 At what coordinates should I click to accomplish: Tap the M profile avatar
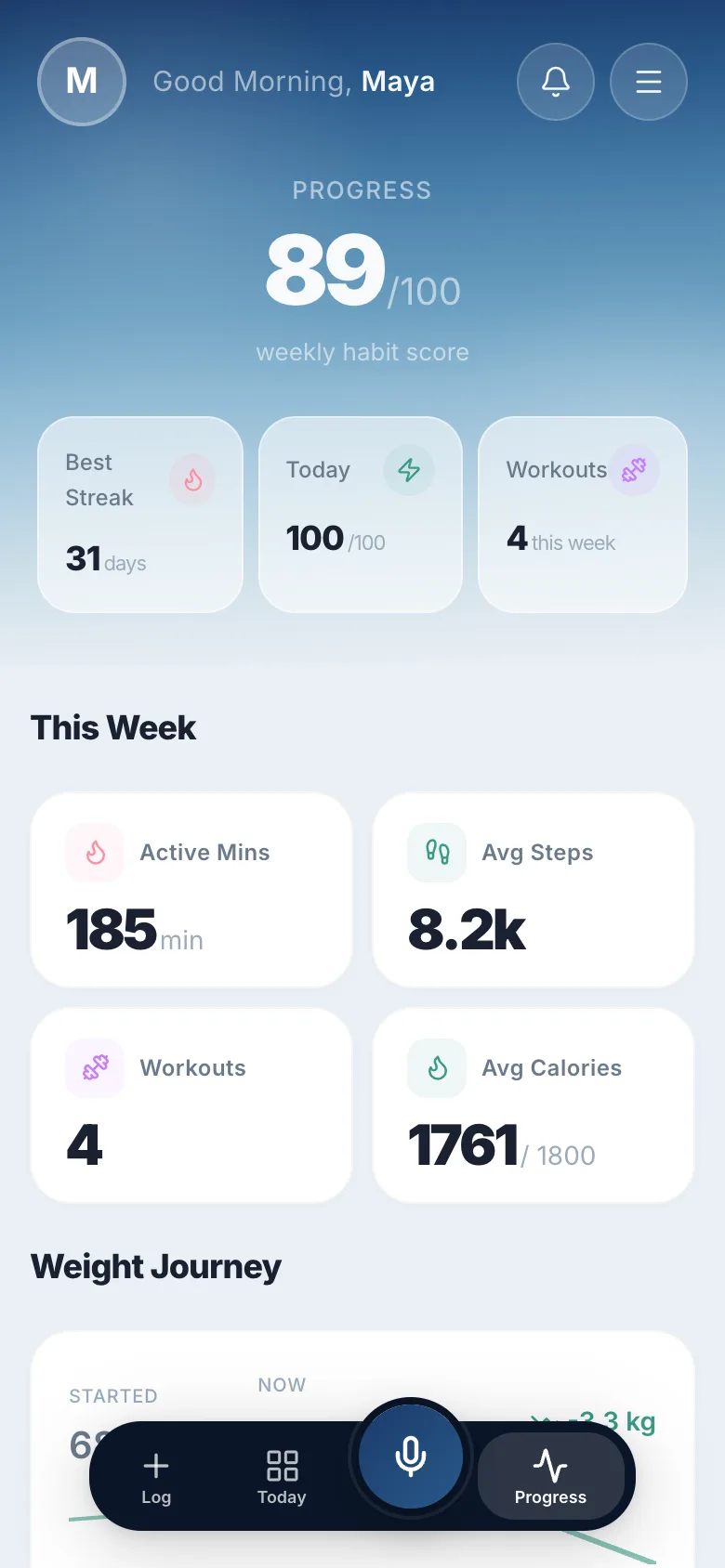tap(82, 82)
